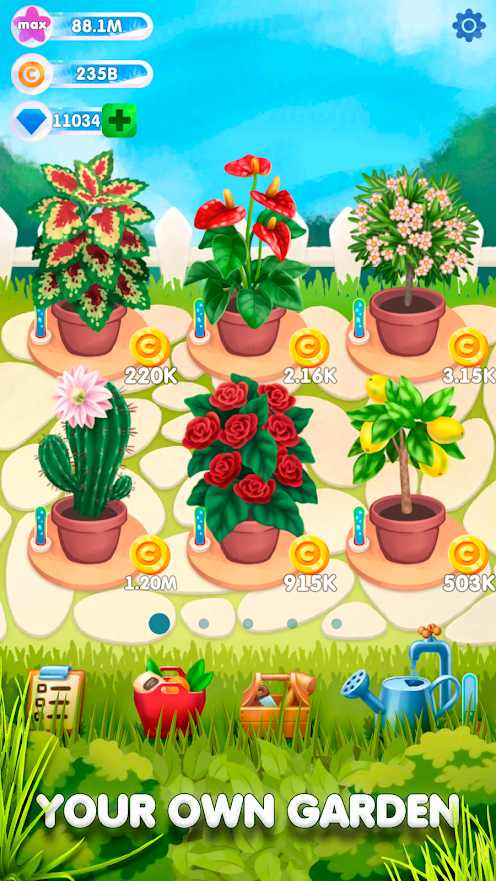Open the settings gear
The width and height of the screenshot is (496, 881).
pyautogui.click(x=468, y=25)
